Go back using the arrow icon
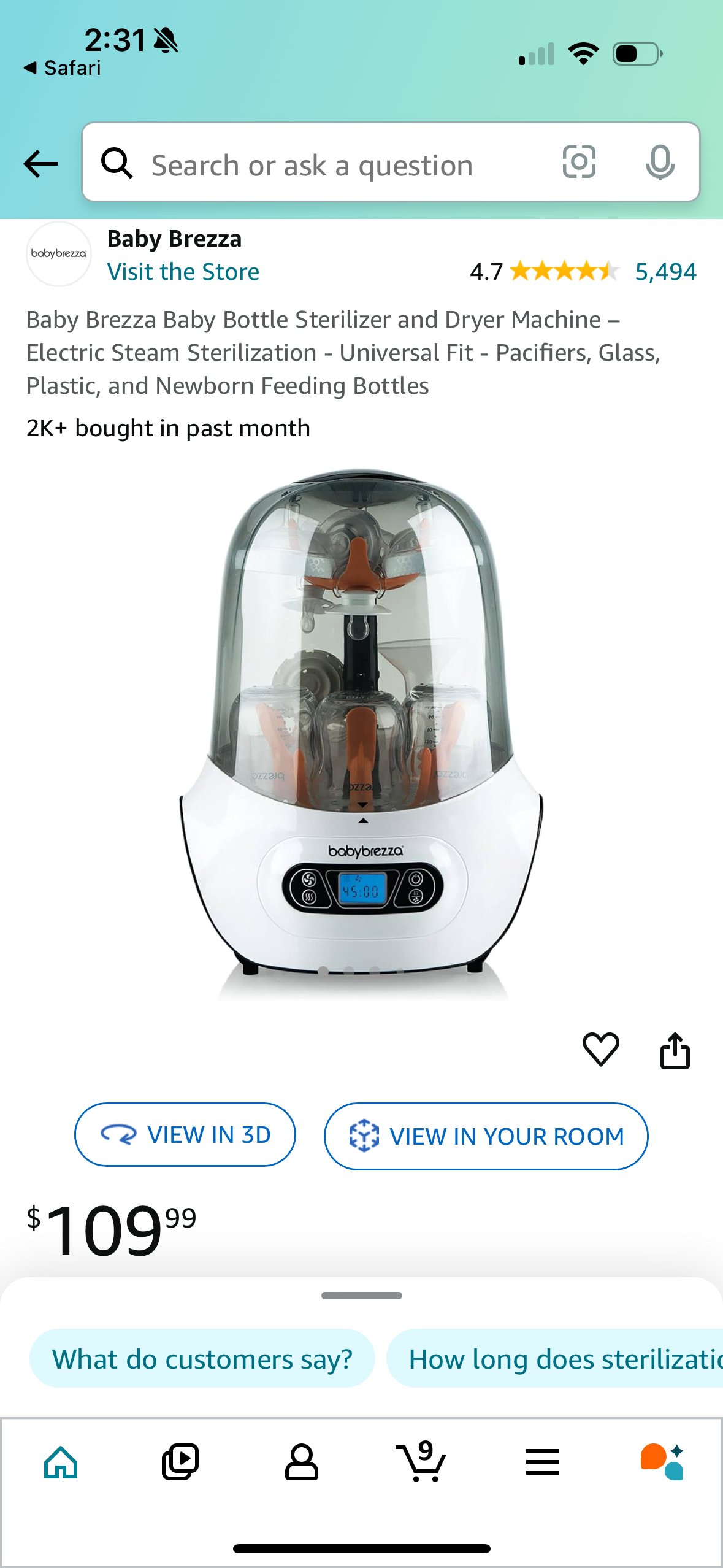The width and height of the screenshot is (723, 1568). [40, 164]
